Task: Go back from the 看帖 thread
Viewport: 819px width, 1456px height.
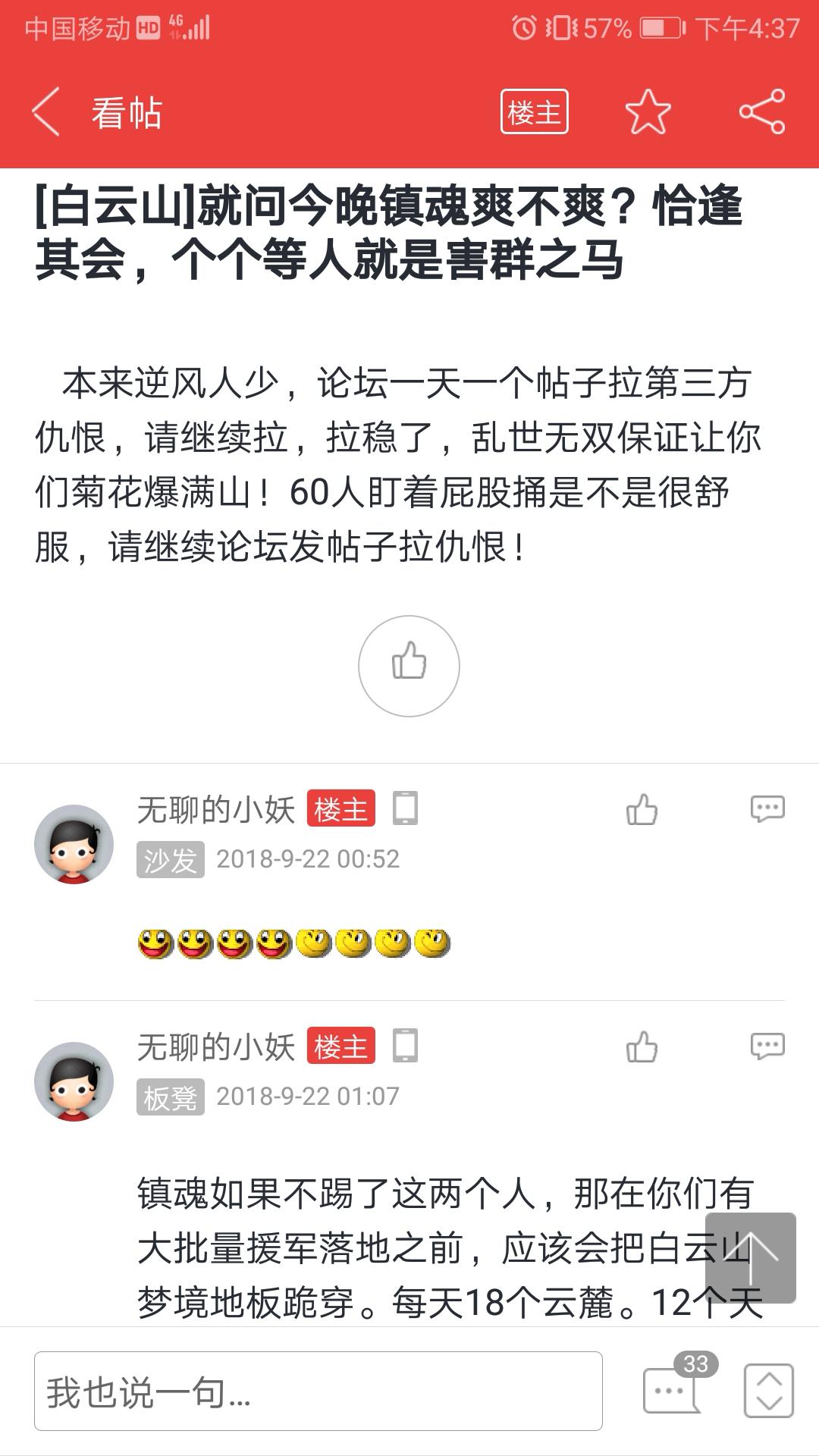Action: [x=47, y=112]
